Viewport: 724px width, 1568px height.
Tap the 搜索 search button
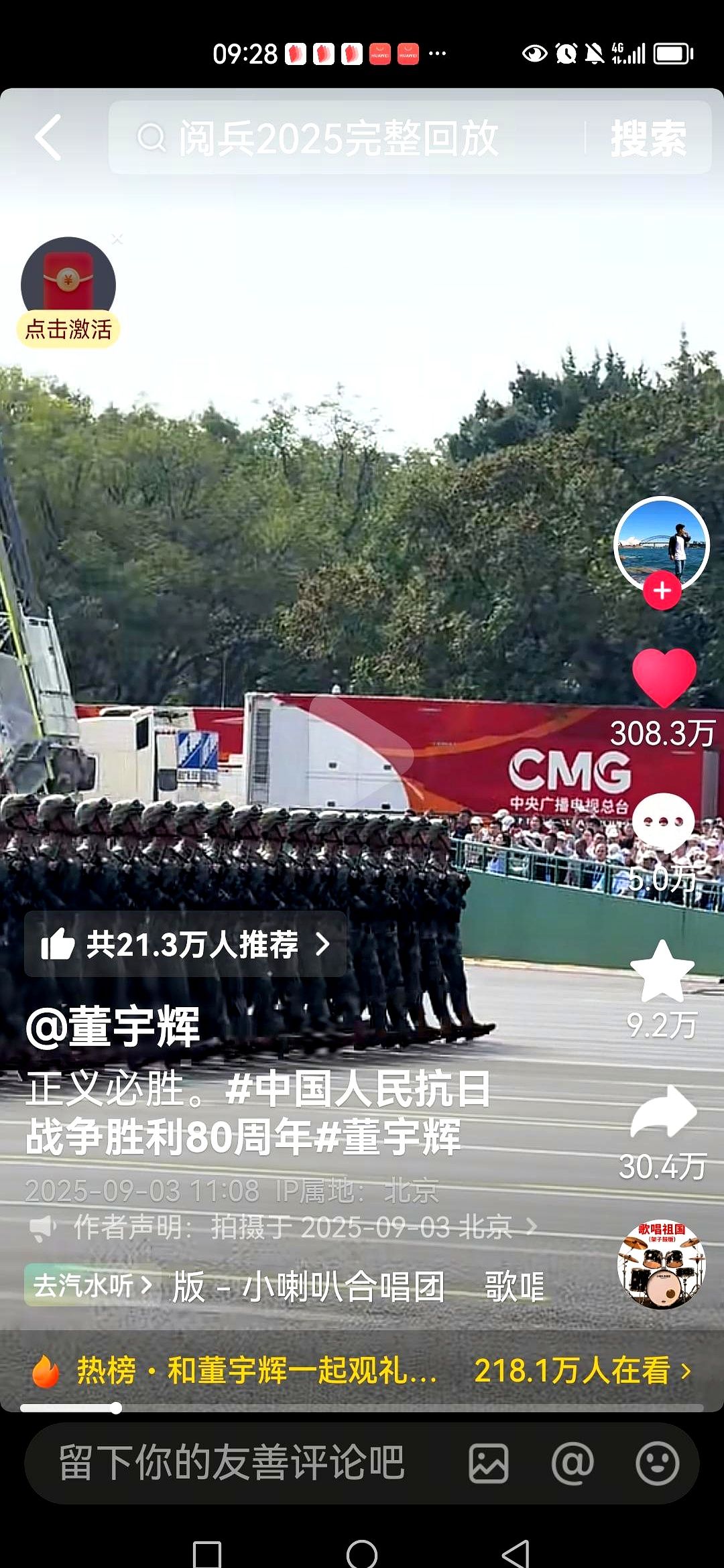tap(648, 138)
